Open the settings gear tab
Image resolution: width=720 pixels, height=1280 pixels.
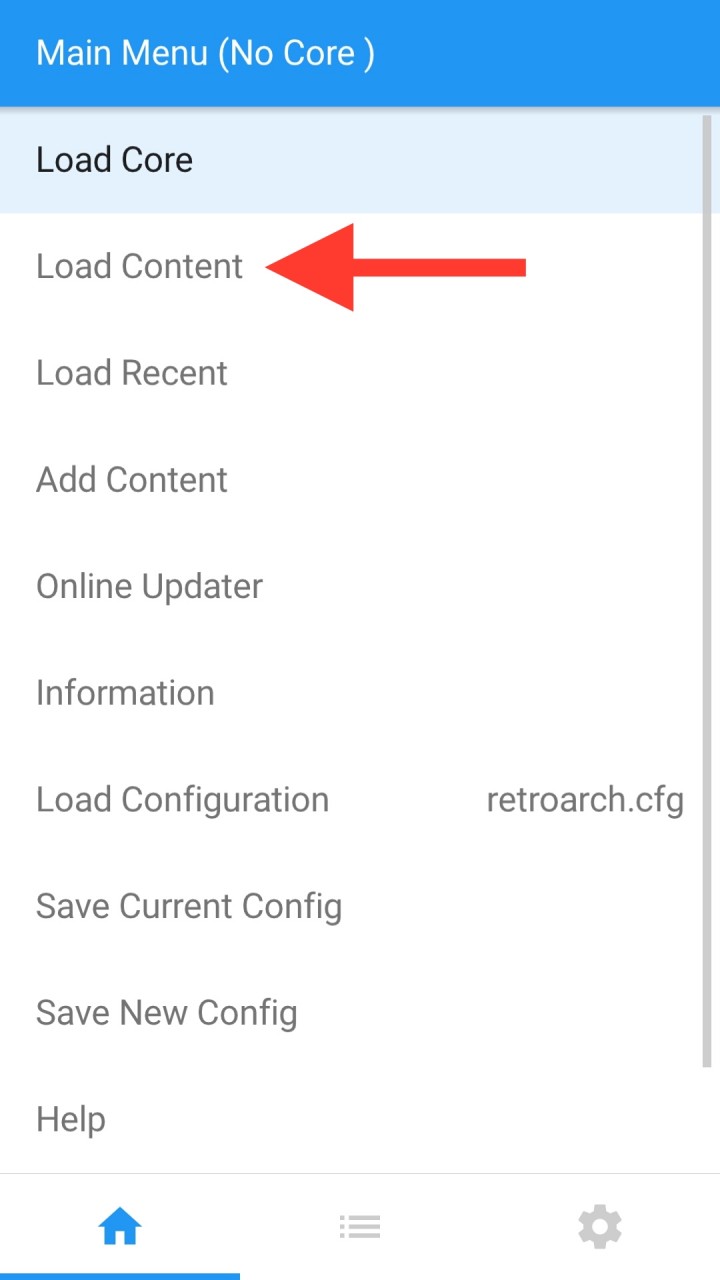coord(600,1226)
